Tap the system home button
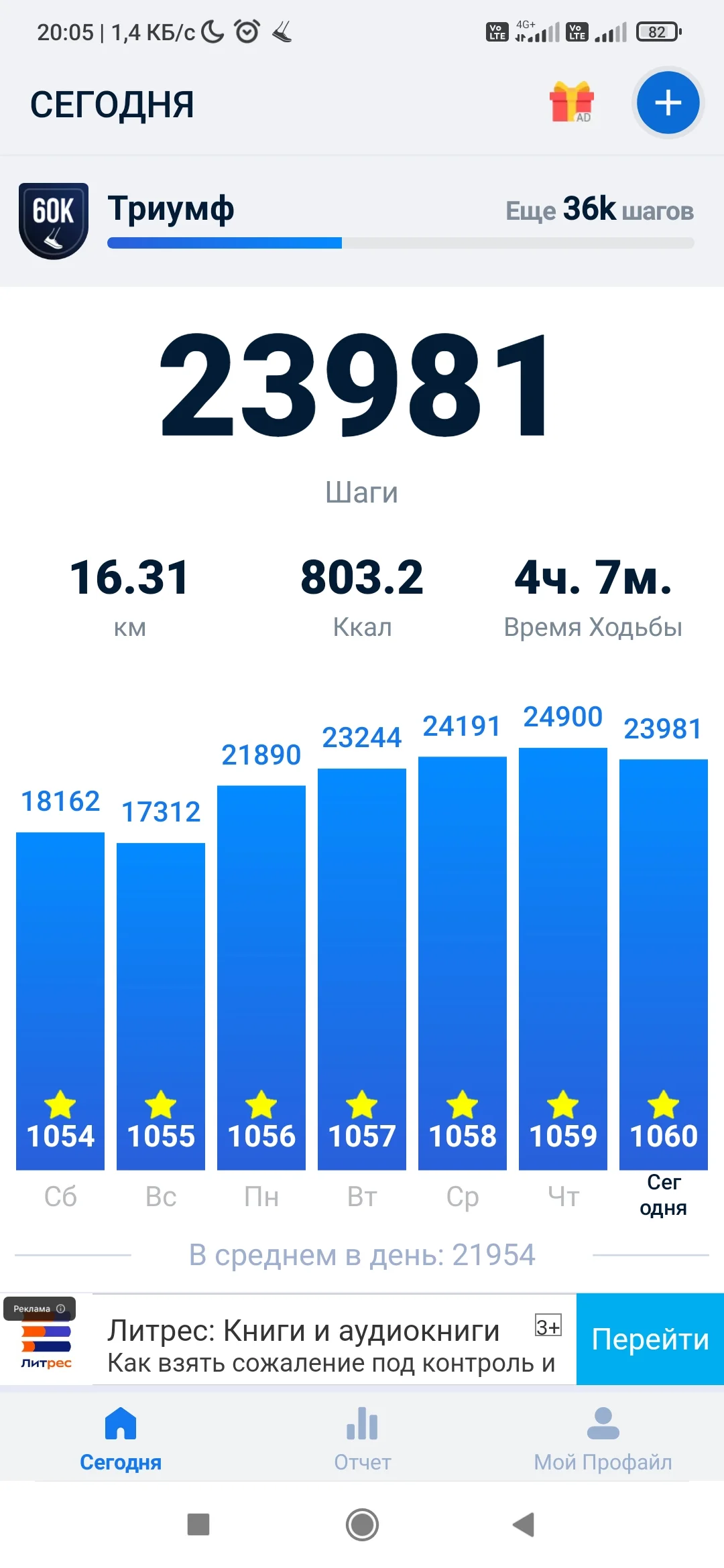This screenshot has width=724, height=1568. [362, 1524]
